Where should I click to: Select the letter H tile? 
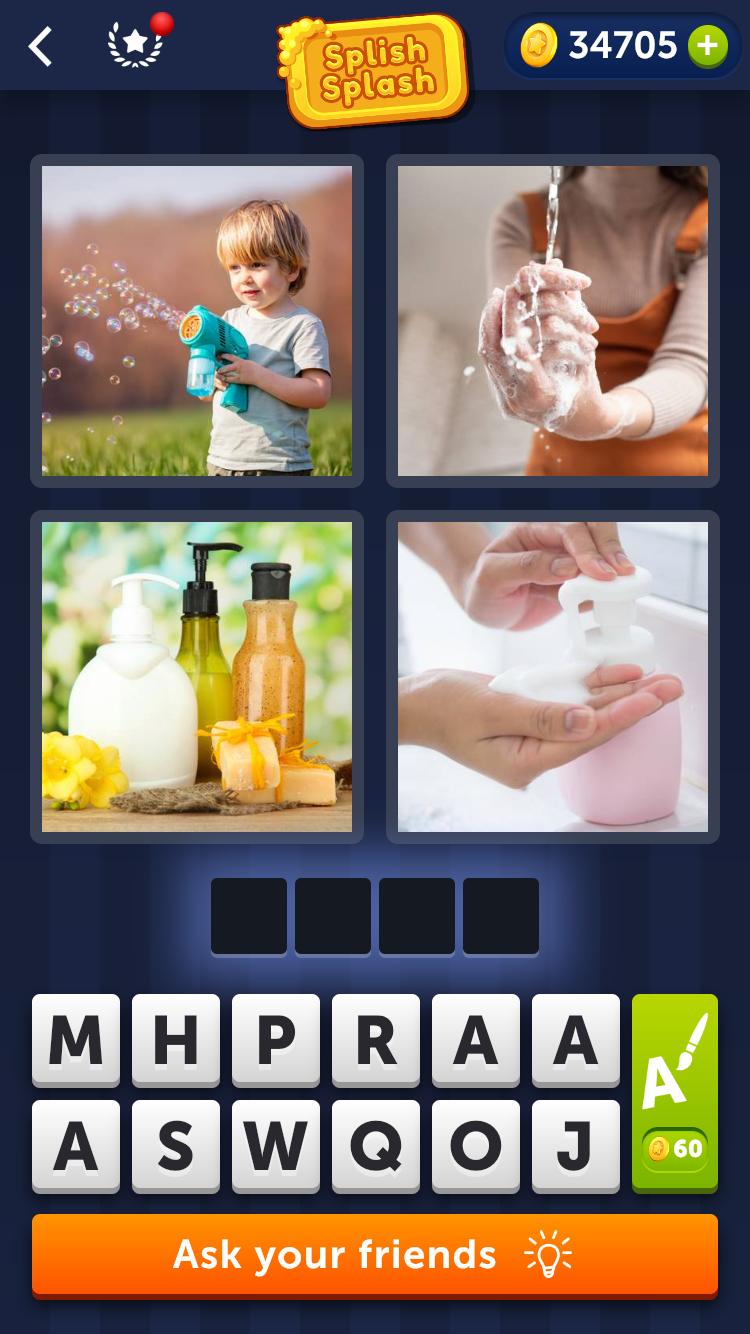(176, 1040)
